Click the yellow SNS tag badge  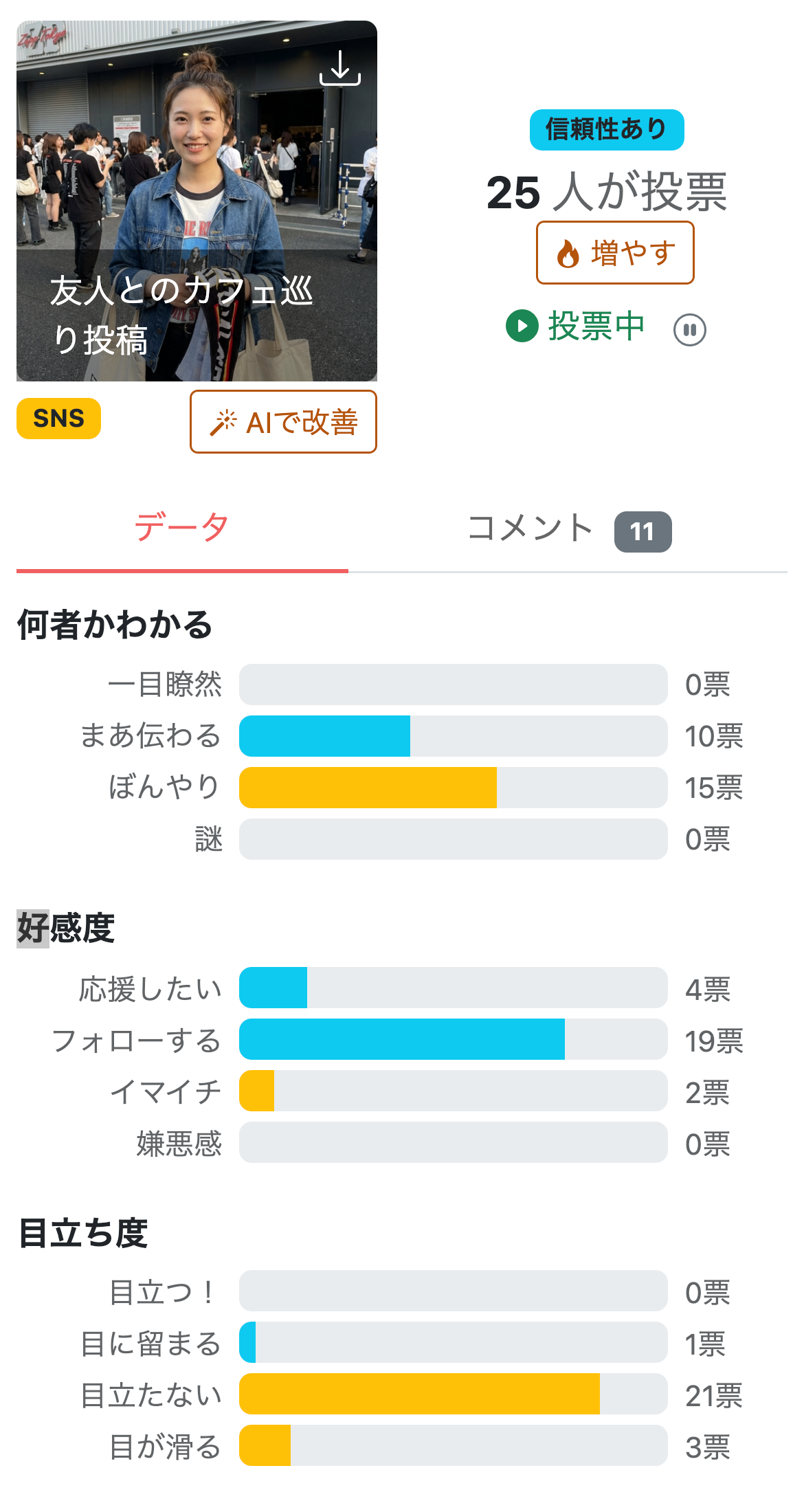coord(58,418)
